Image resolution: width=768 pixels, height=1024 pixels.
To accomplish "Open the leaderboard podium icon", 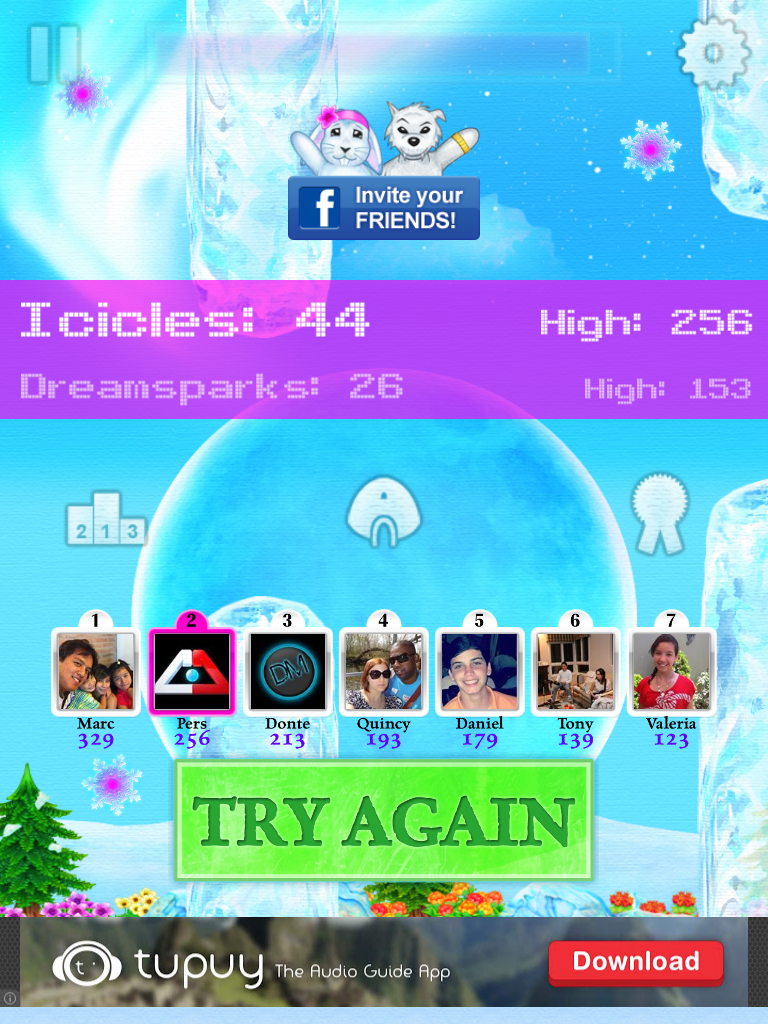I will click(x=105, y=520).
